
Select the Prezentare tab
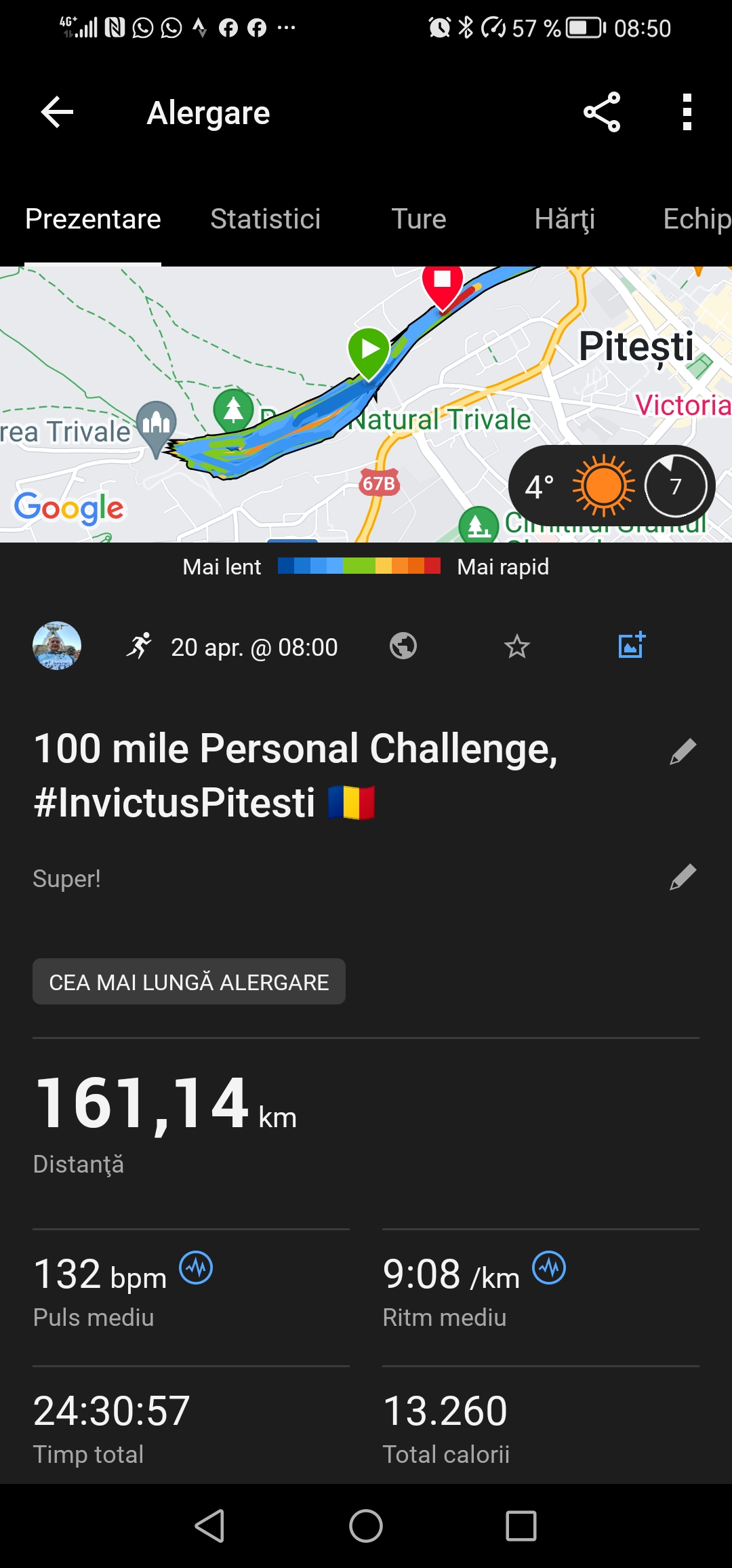click(93, 219)
